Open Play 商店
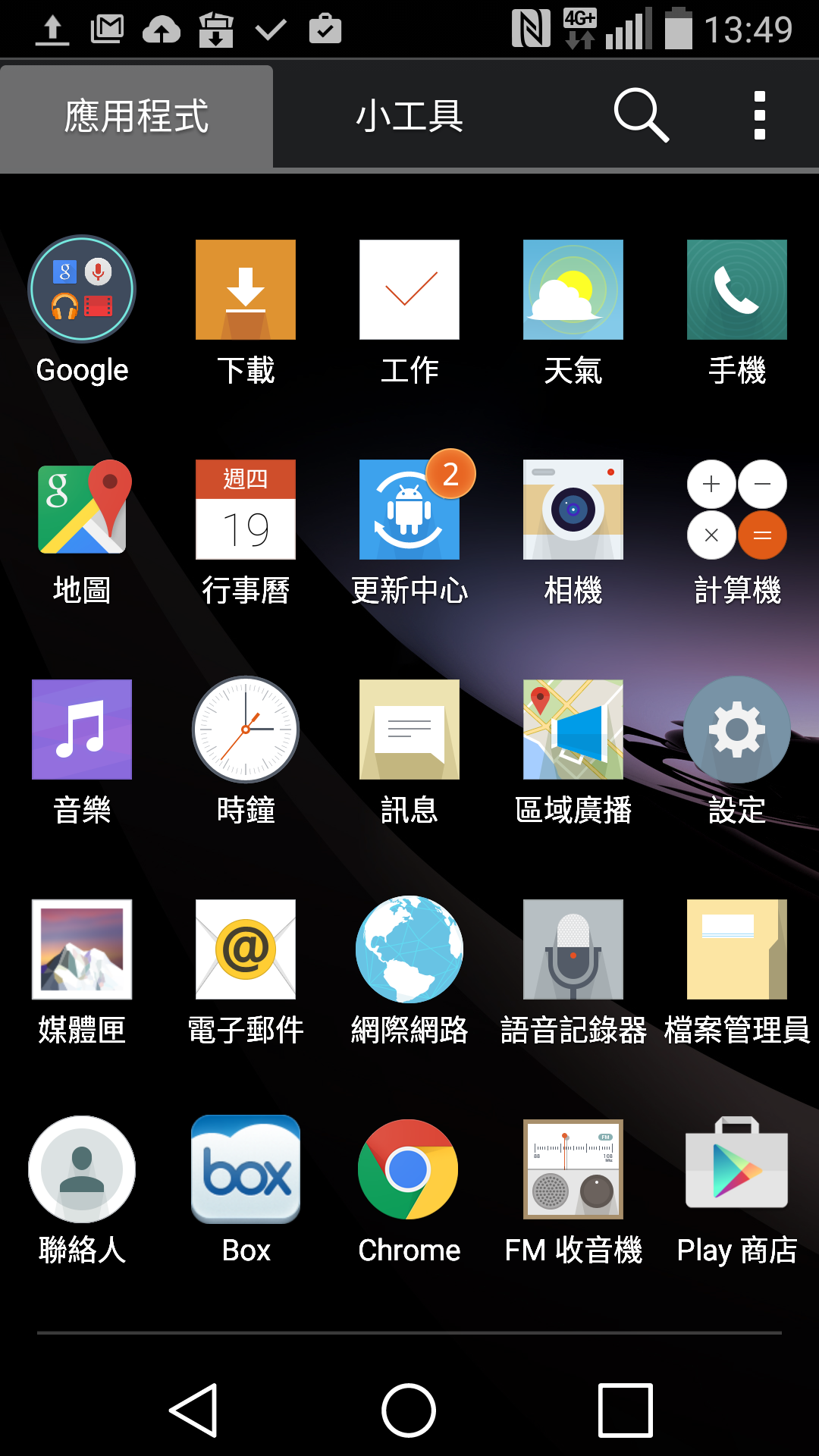The width and height of the screenshot is (819, 1456). [x=737, y=1169]
